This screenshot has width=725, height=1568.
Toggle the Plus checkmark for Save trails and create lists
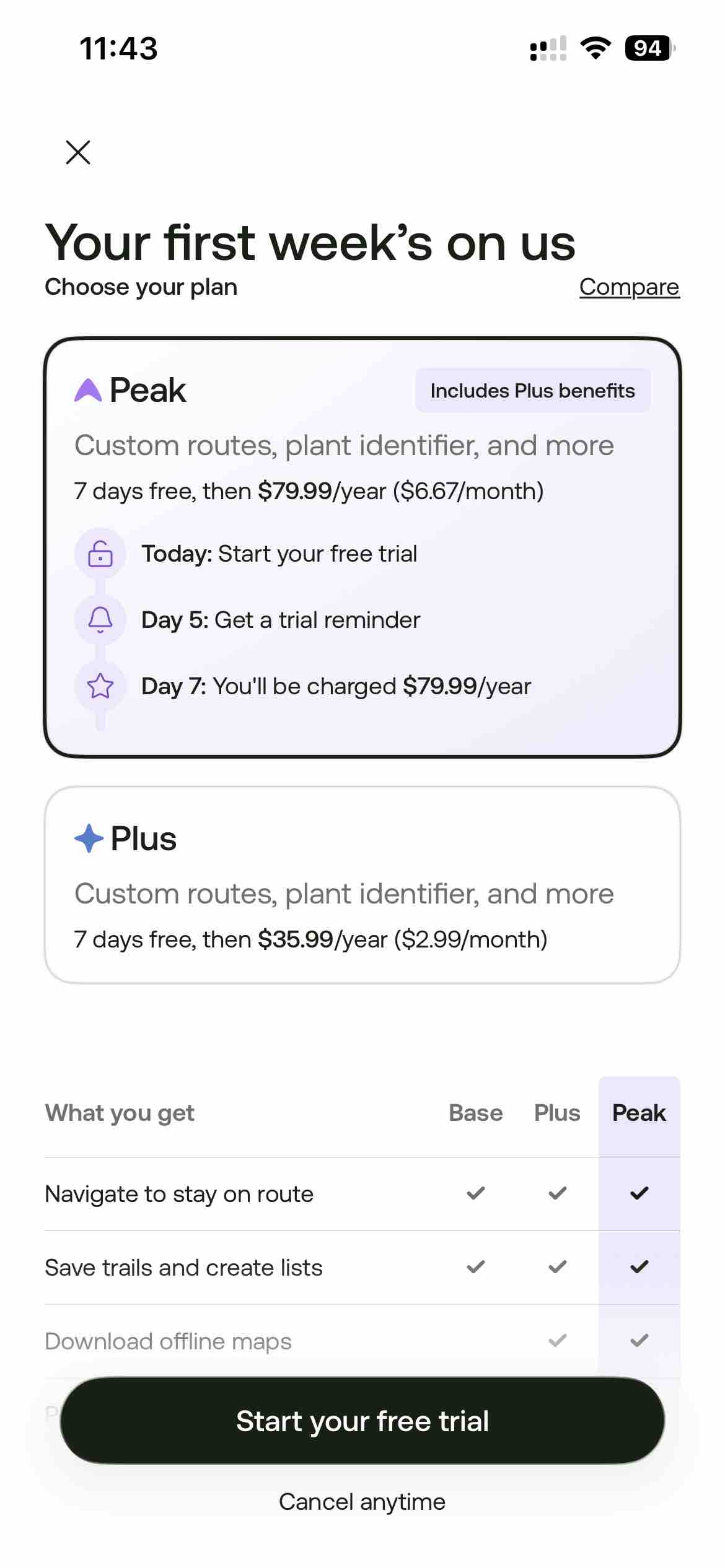point(556,1267)
